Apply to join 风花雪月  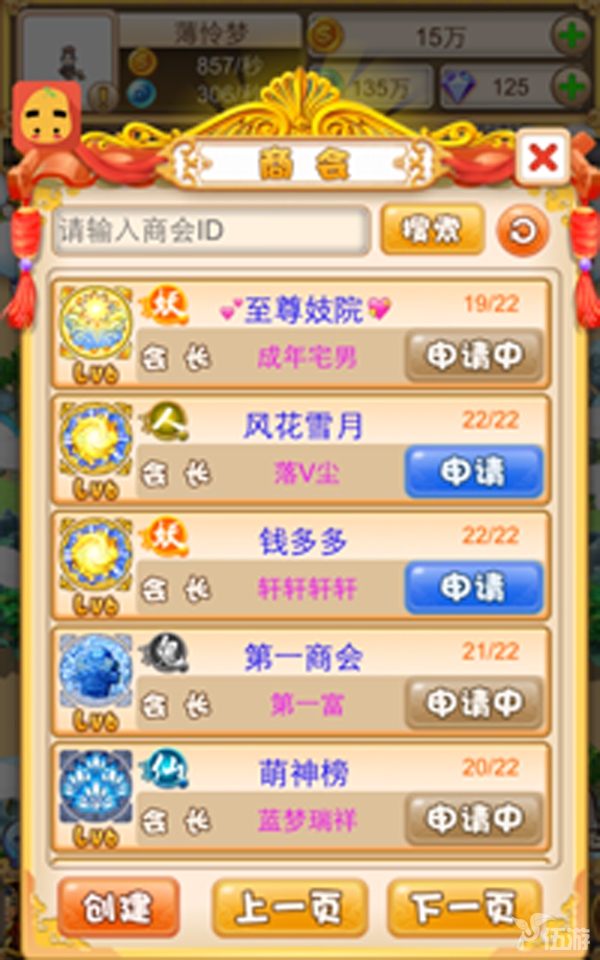(474, 472)
